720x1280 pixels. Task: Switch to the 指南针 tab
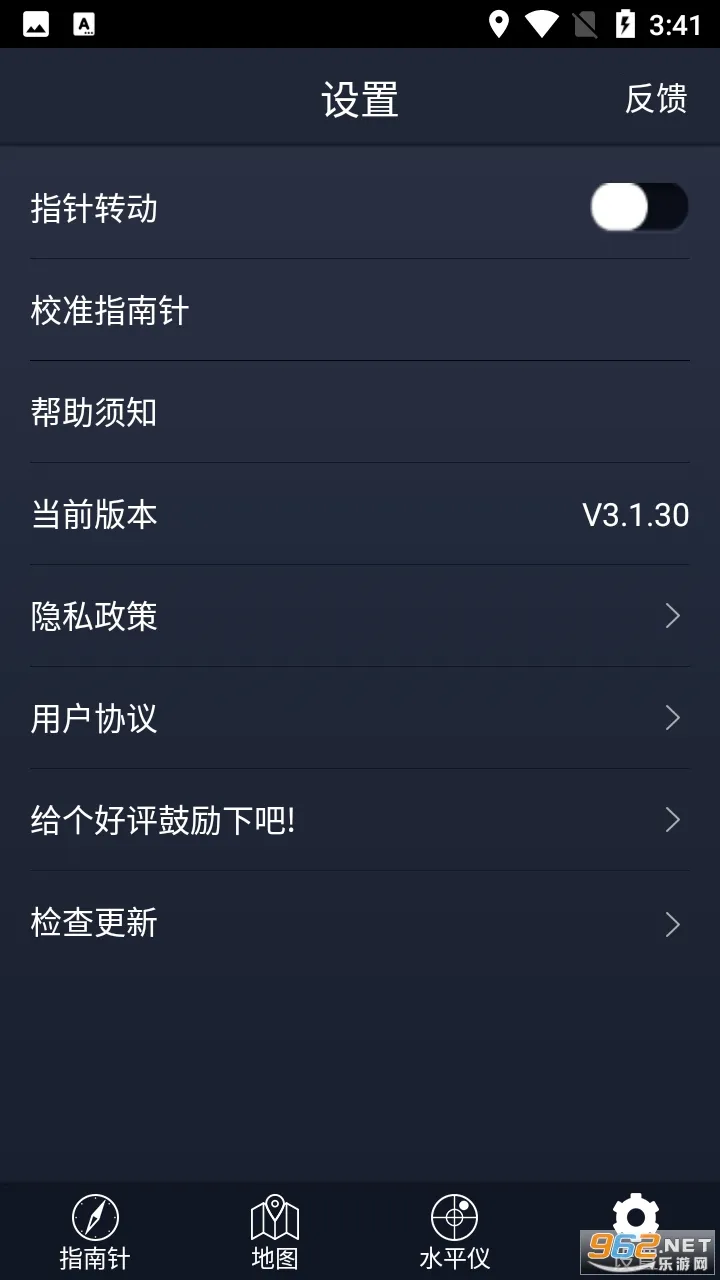coord(95,1230)
